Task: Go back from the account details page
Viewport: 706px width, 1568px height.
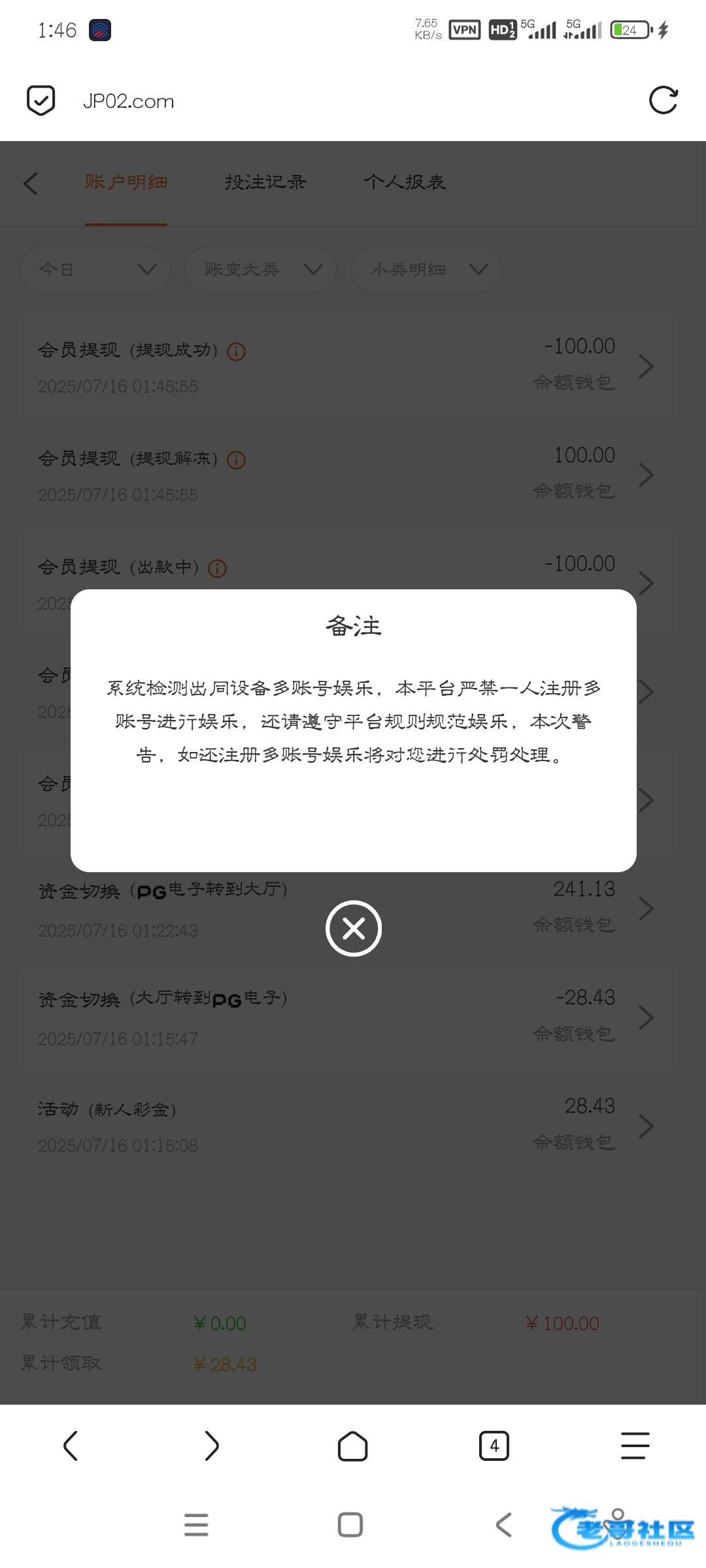Action: coord(31,183)
